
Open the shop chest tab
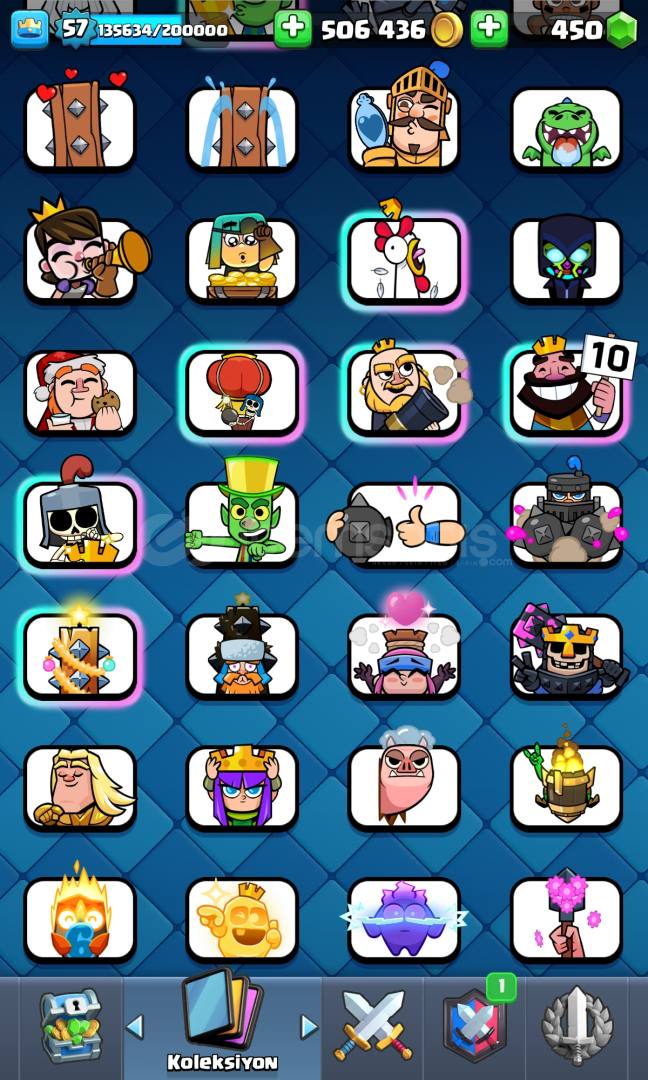70,1026
